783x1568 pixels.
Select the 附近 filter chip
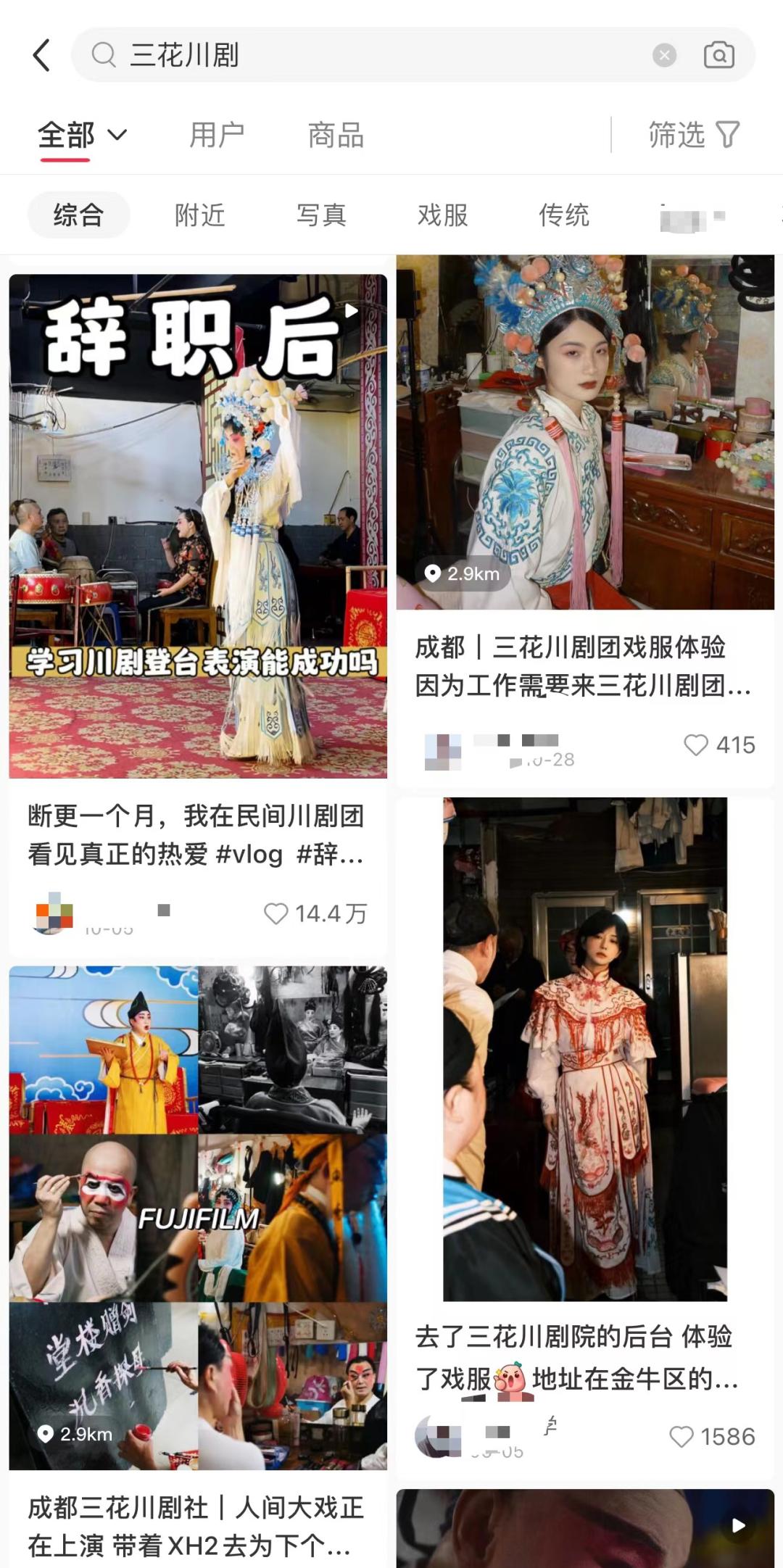tap(200, 215)
